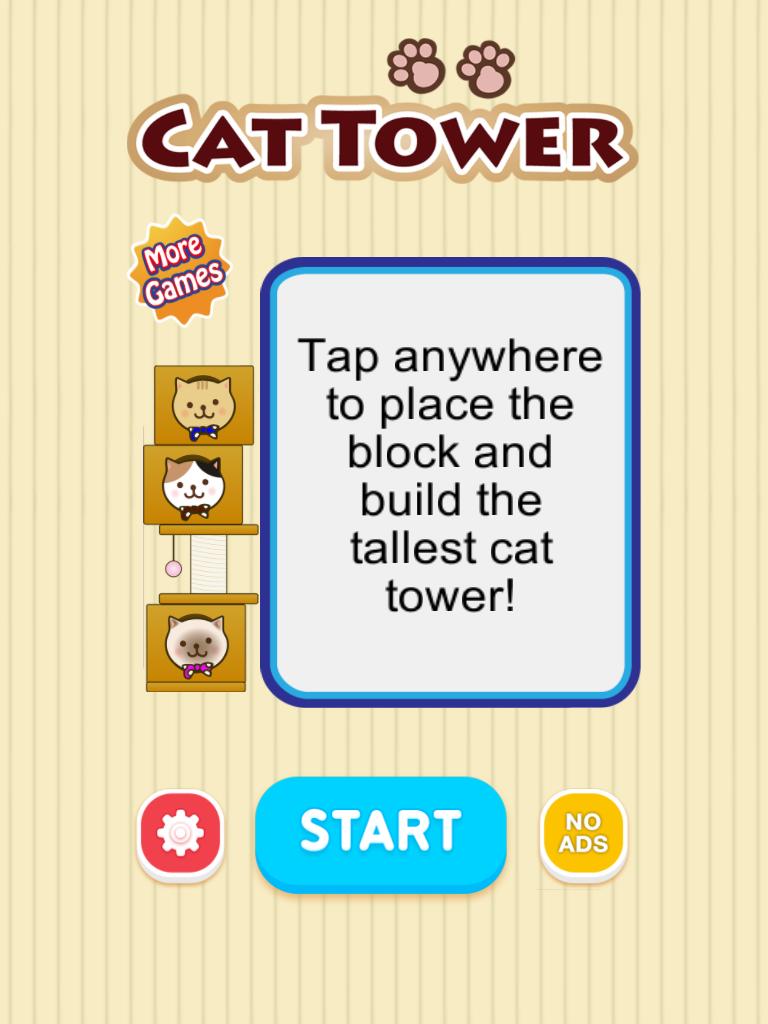The width and height of the screenshot is (768, 1024).
Task: Tap the instruction popup to dismiss it
Action: 449,475
